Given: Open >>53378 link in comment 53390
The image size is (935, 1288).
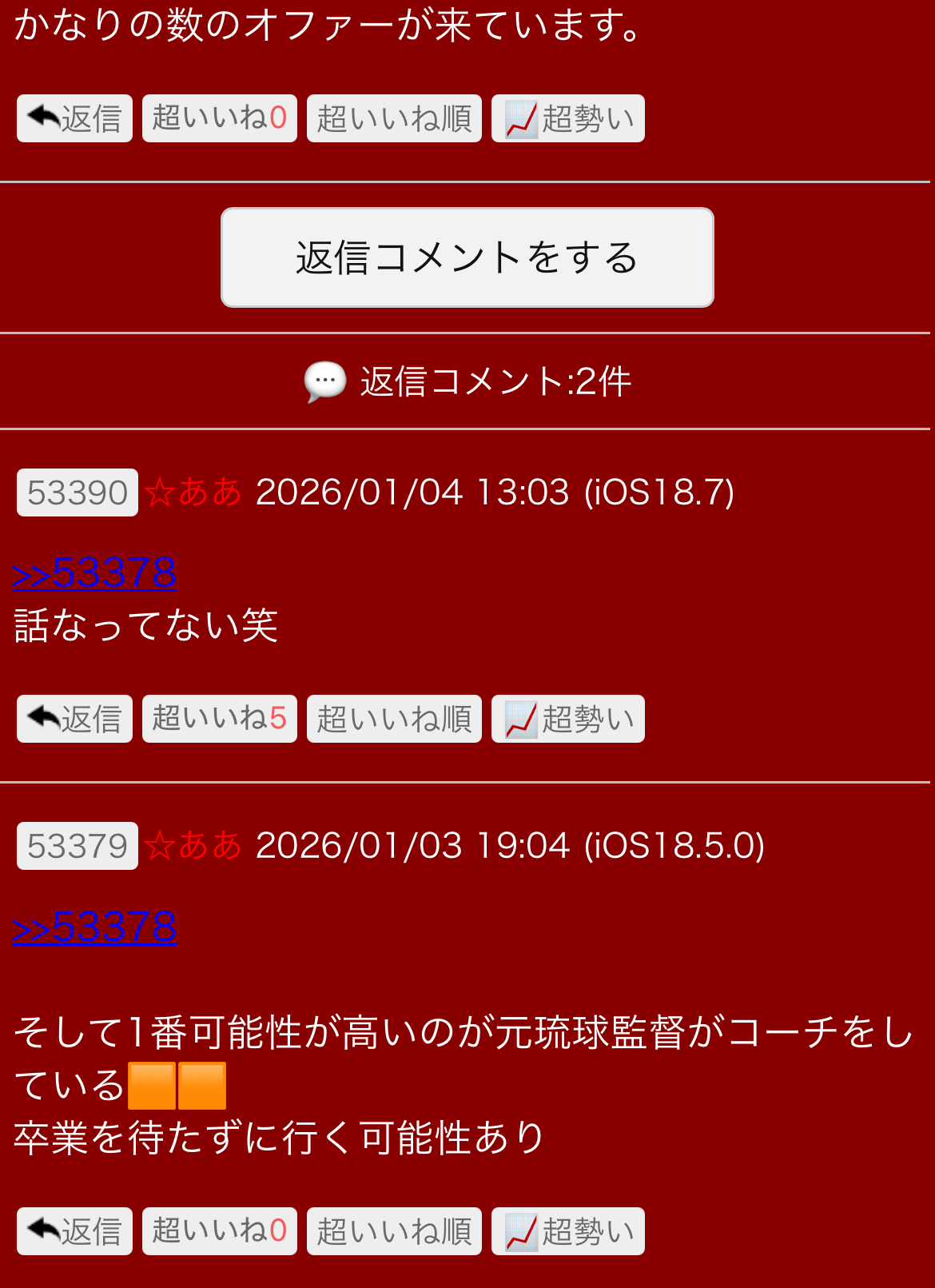Looking at the screenshot, I should click(x=94, y=573).
